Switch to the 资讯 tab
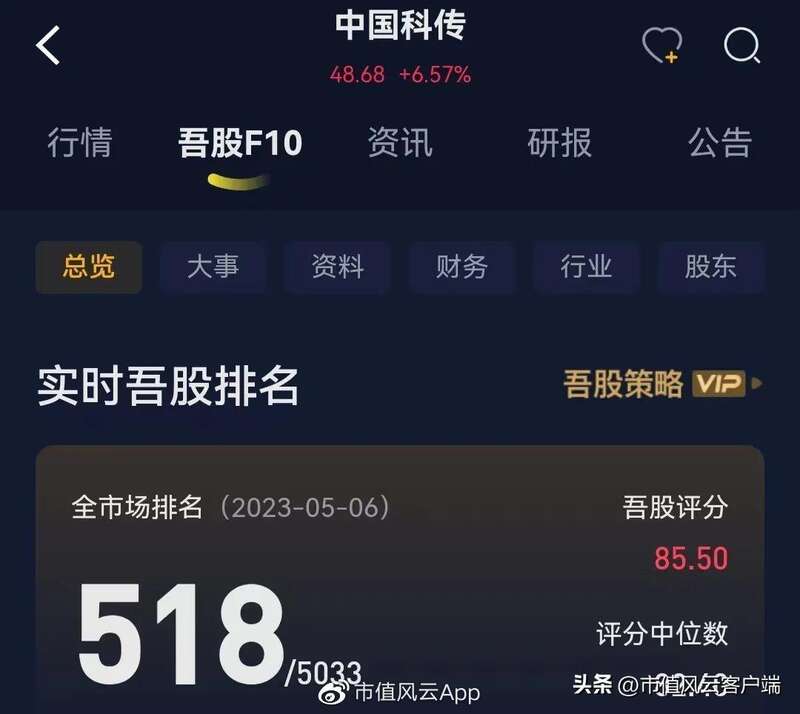 pos(400,143)
